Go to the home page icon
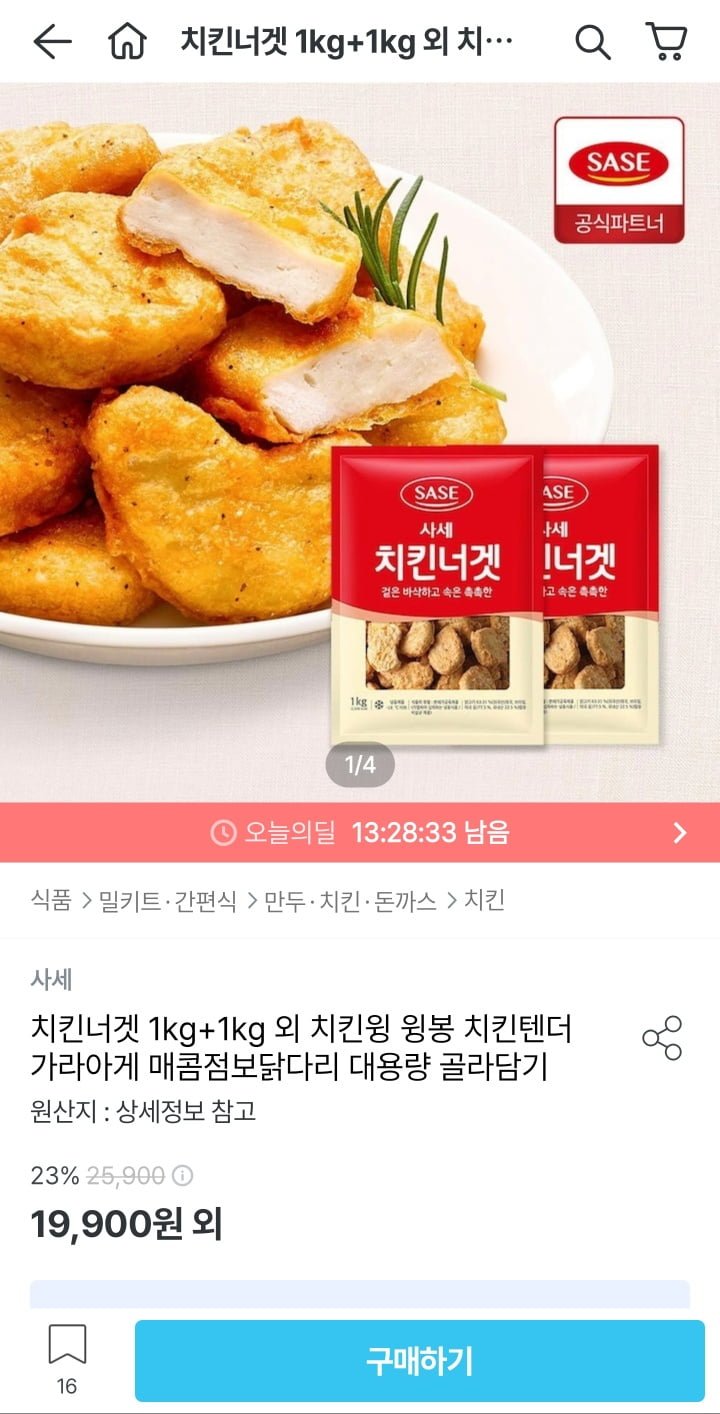The width and height of the screenshot is (720, 1414). (x=127, y=42)
